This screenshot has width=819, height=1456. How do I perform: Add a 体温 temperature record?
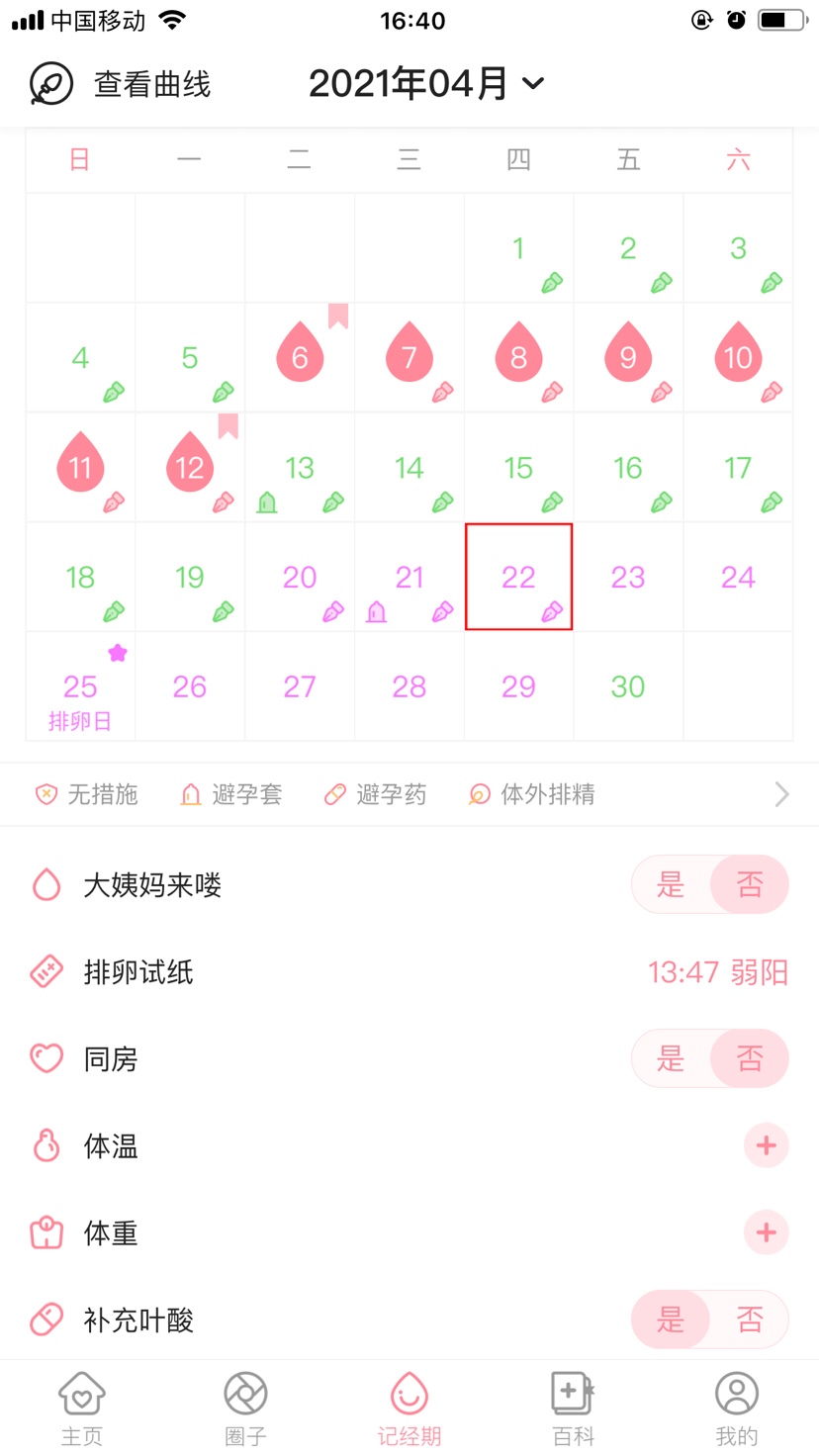tap(766, 1145)
